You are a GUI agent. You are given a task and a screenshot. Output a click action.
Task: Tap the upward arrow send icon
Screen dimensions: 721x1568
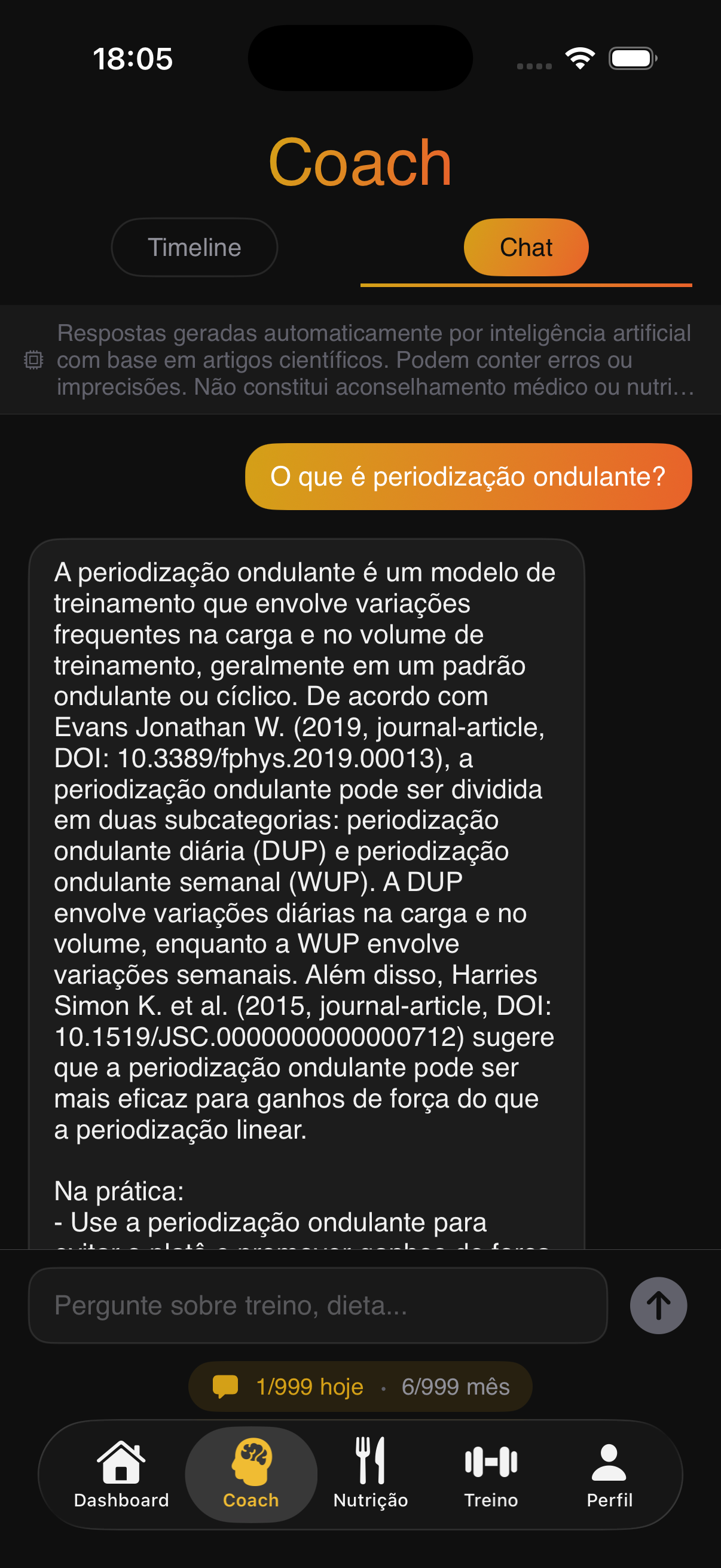[x=658, y=1304]
